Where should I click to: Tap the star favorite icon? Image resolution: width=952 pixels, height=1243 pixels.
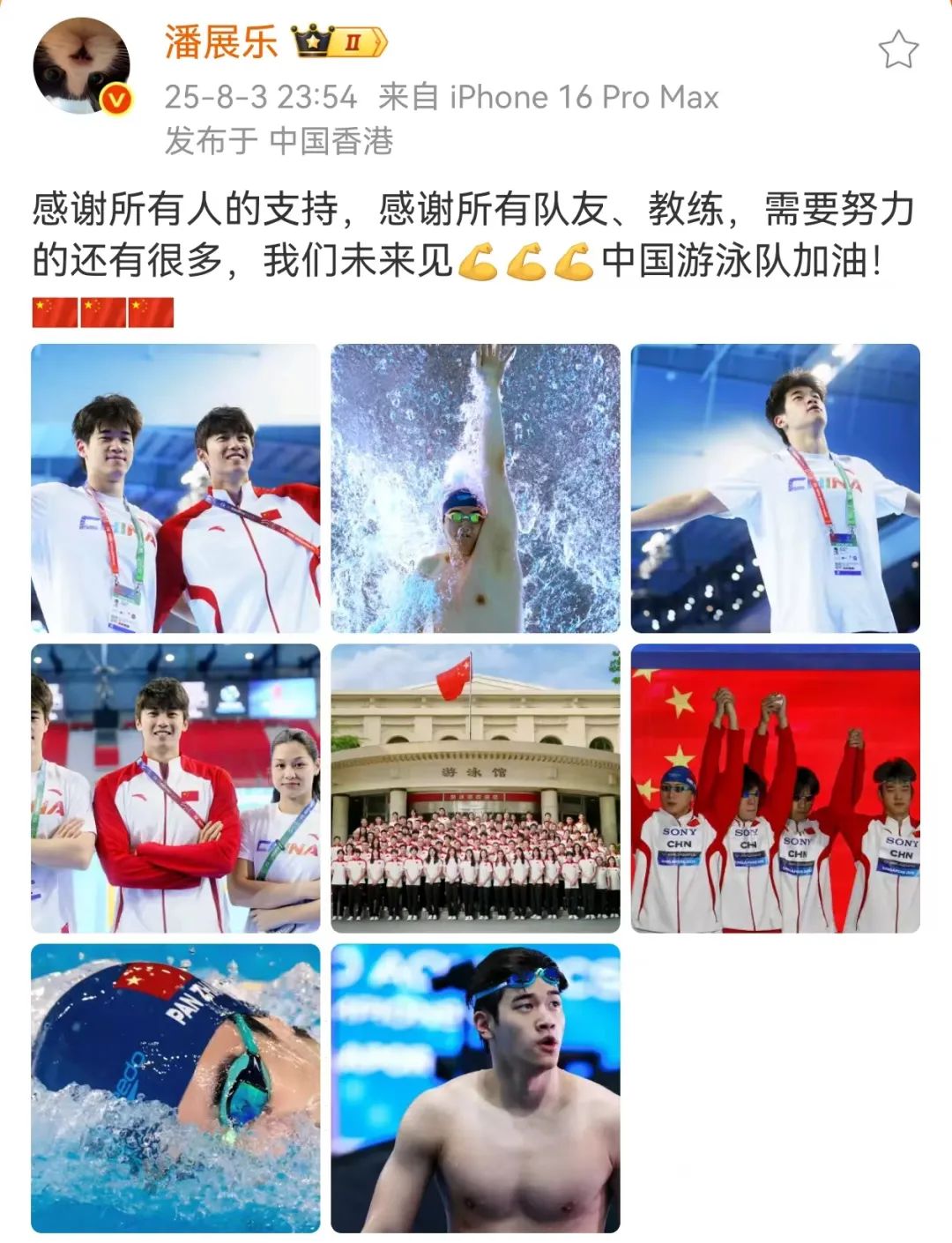pyautogui.click(x=897, y=50)
